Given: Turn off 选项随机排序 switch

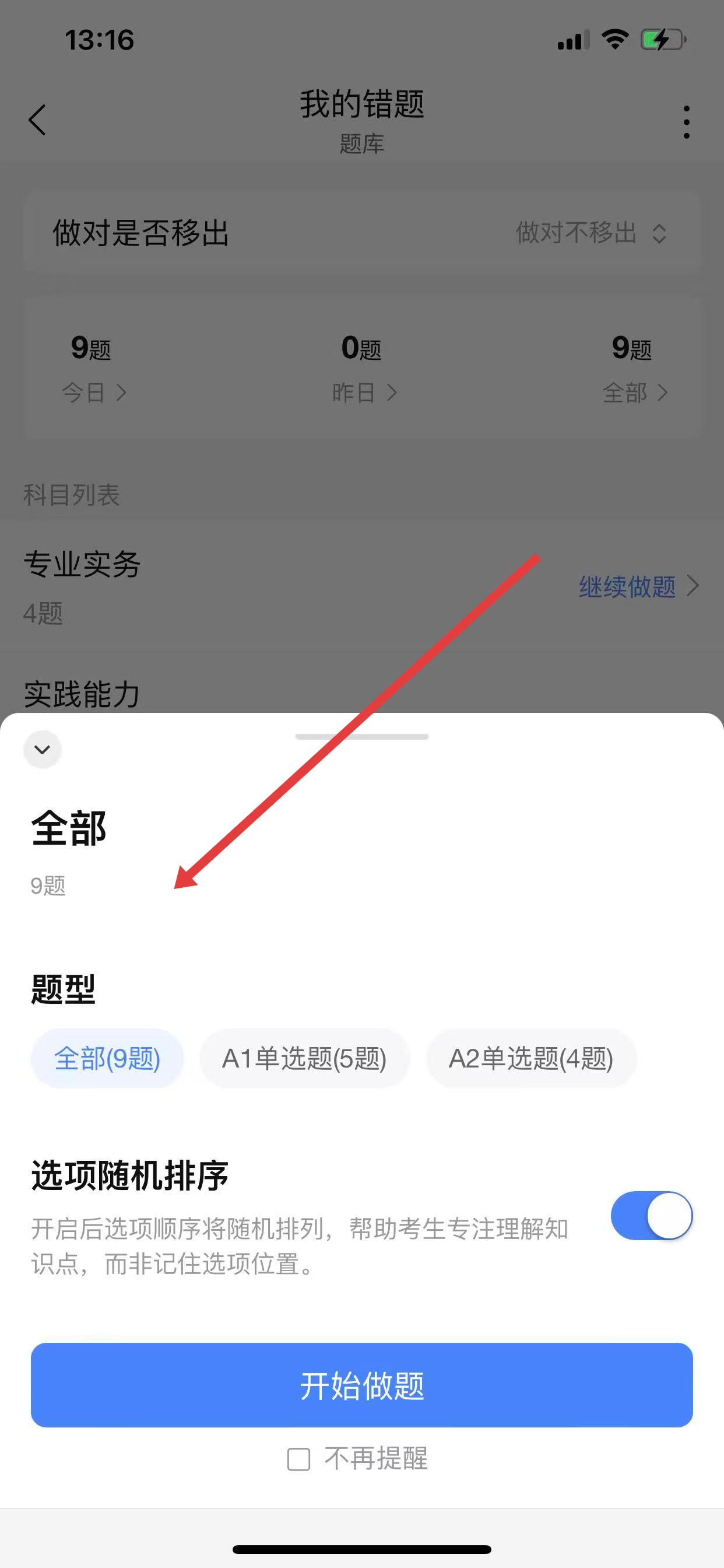Looking at the screenshot, I should pyautogui.click(x=651, y=1216).
